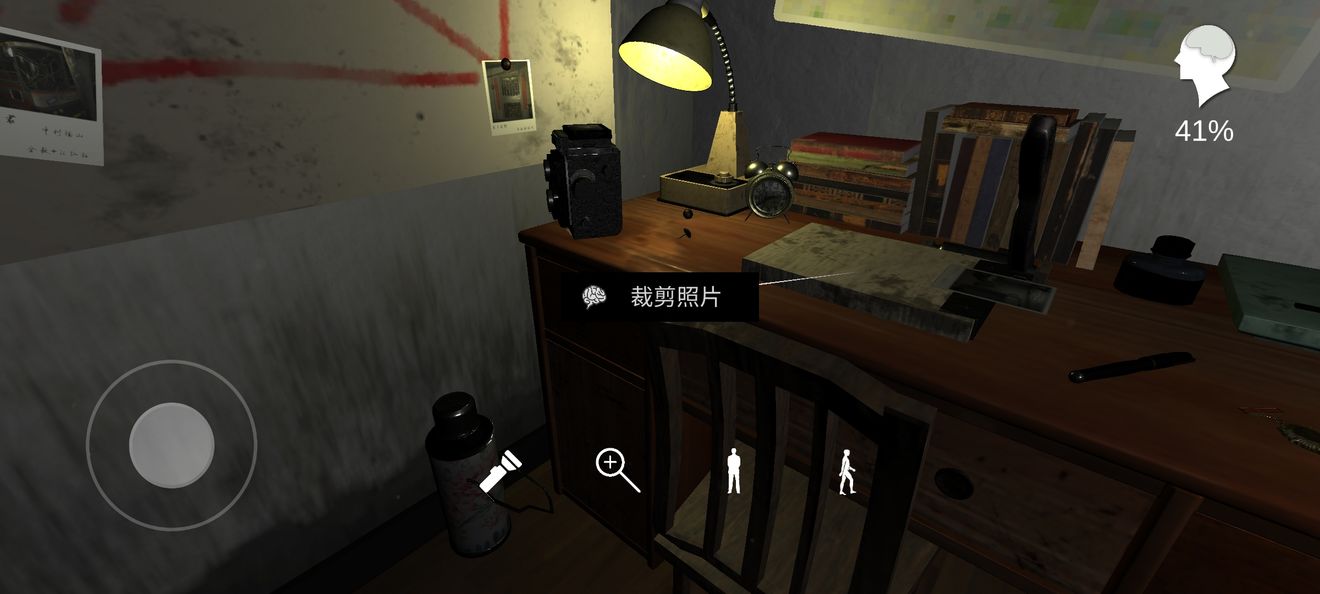
Task: Tap the magnifier zoom icon
Action: [616, 469]
